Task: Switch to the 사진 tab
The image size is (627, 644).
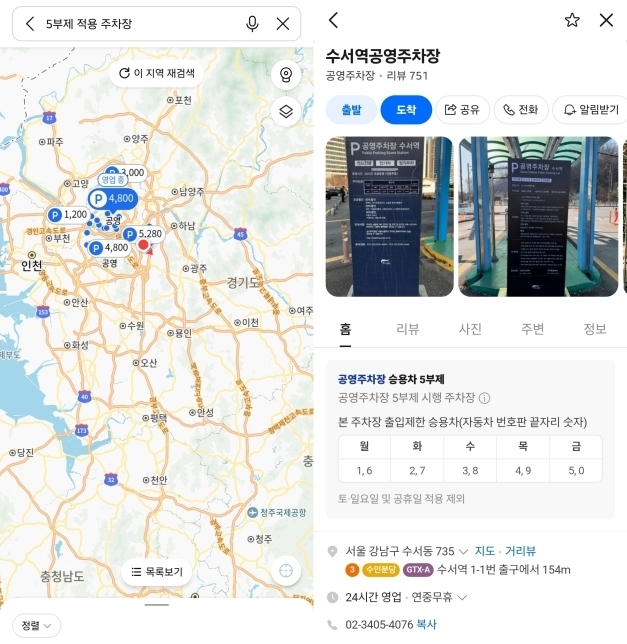Action: point(470,329)
